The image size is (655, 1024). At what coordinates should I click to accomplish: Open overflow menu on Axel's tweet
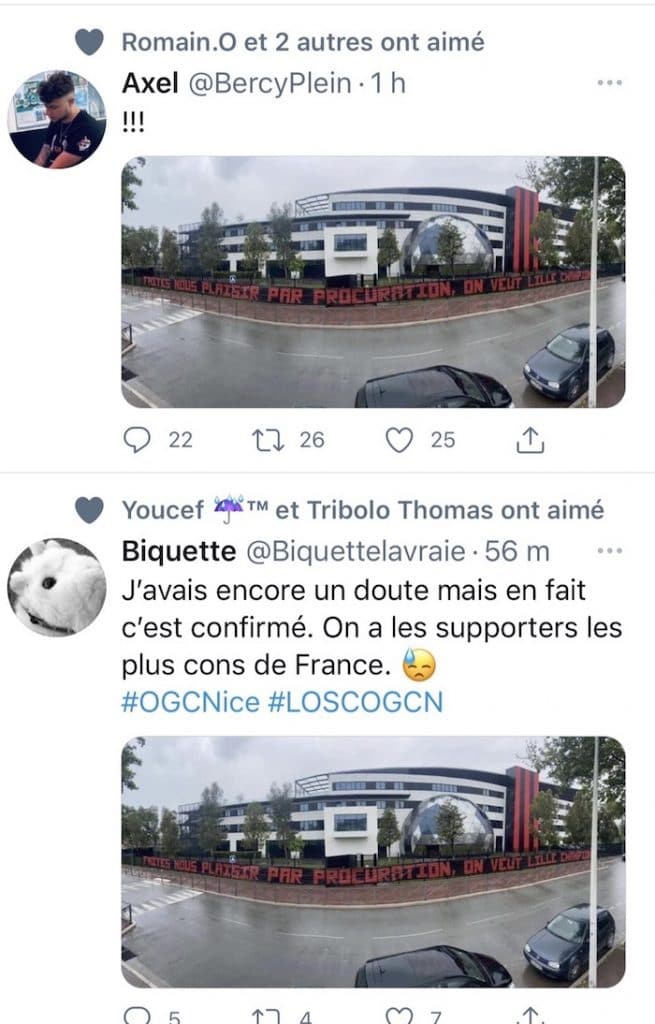(x=609, y=83)
